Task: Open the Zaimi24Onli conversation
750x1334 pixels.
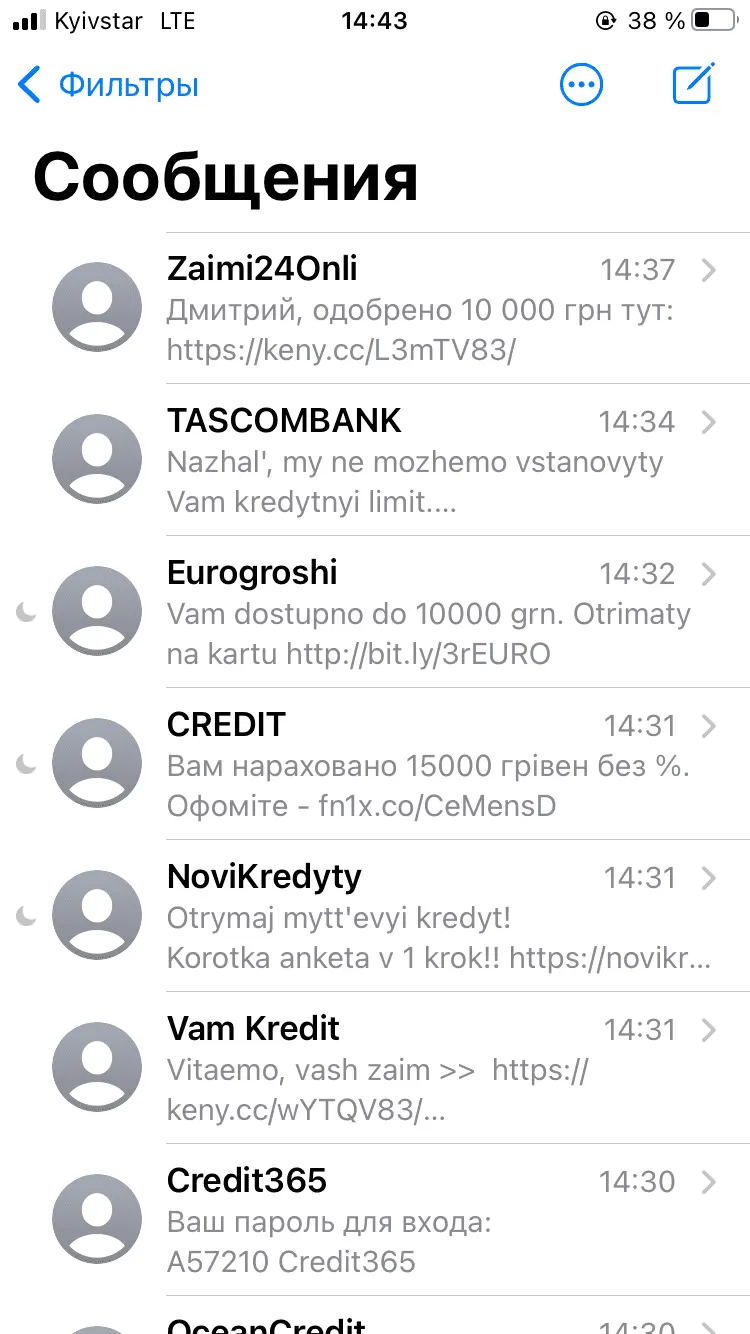Action: coord(420,308)
